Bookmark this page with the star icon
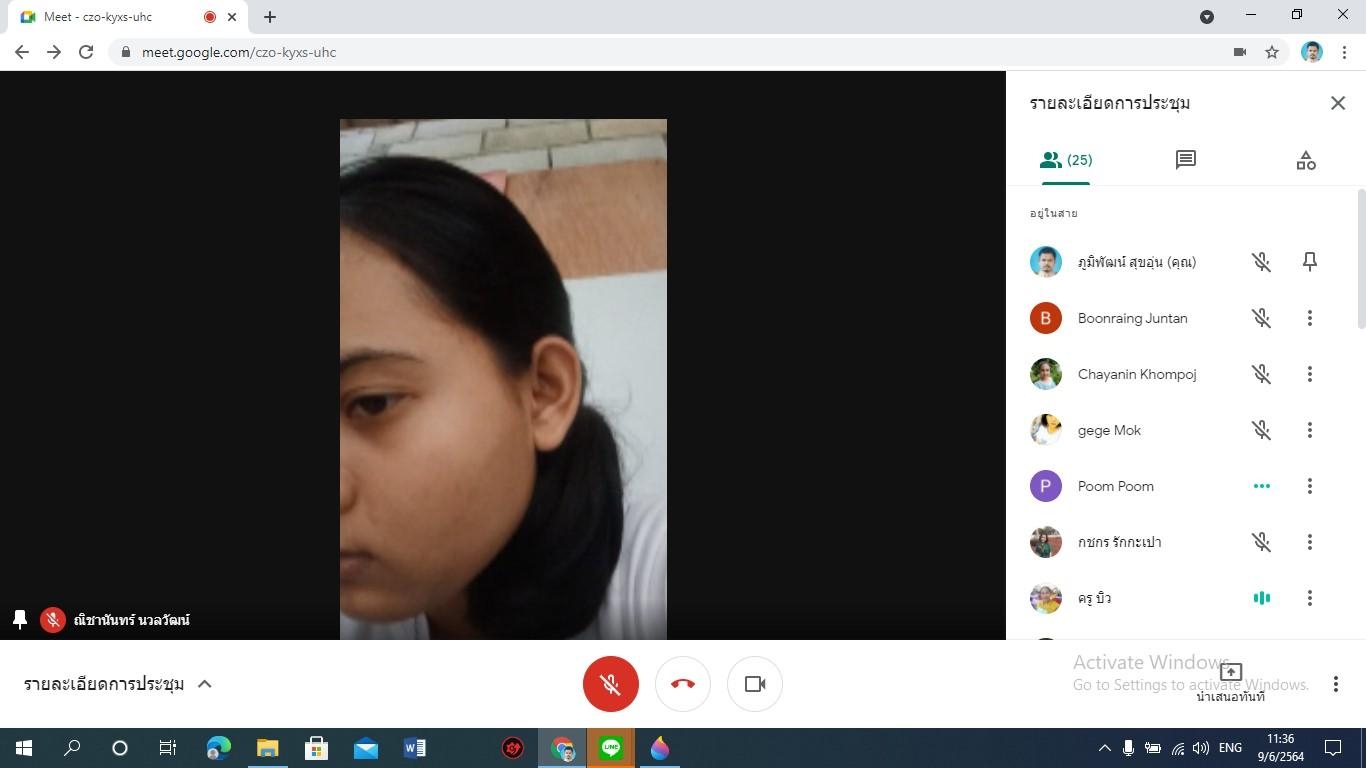 1272,52
